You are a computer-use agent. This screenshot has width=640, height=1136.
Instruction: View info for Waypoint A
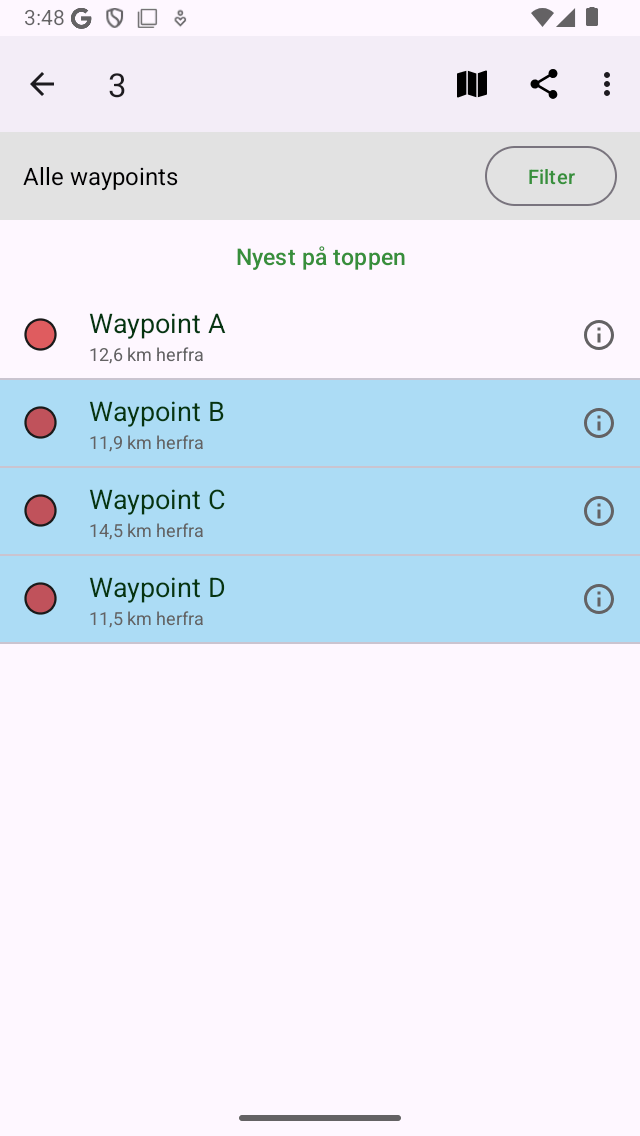click(598, 335)
